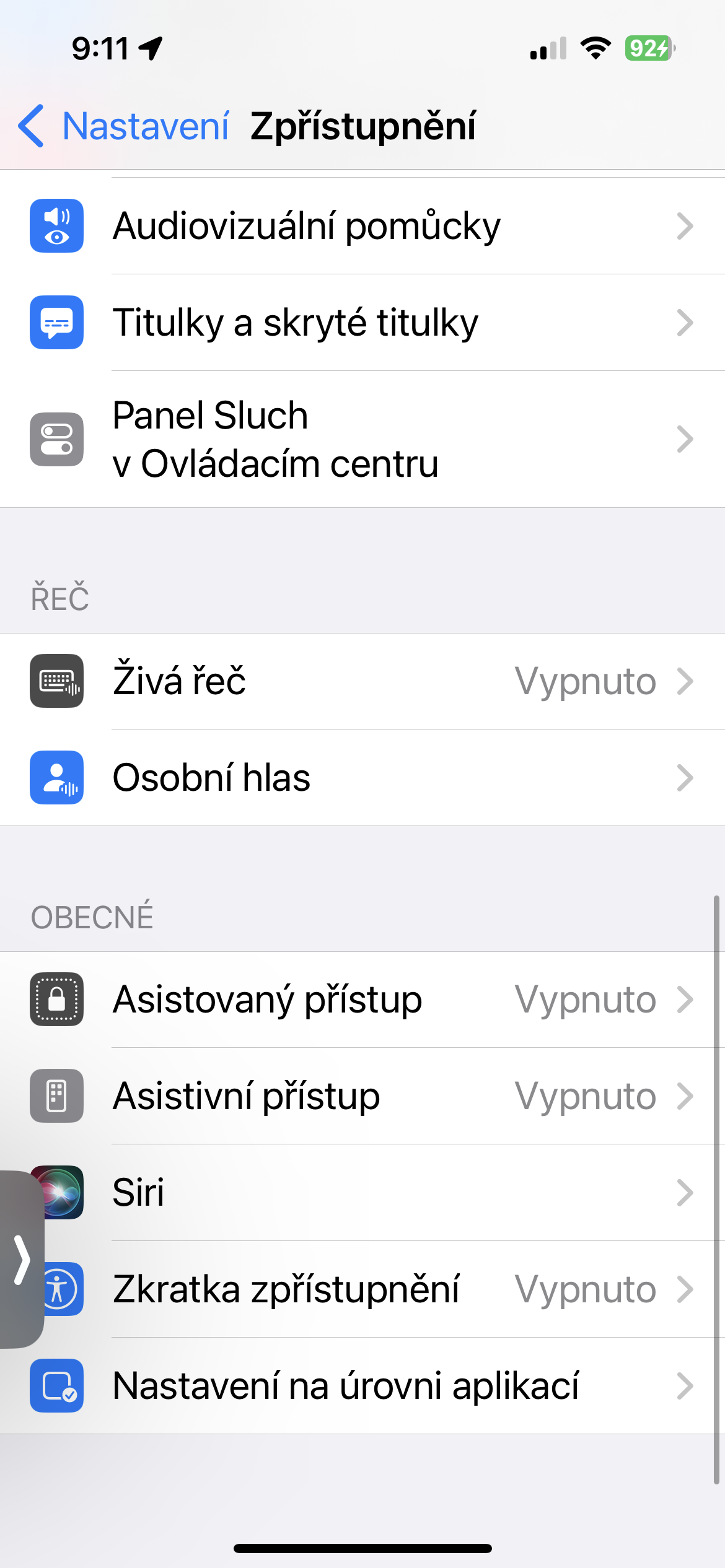The height and width of the screenshot is (1568, 725).
Task: Open Asistivní přístup row
Action: coord(362,1096)
